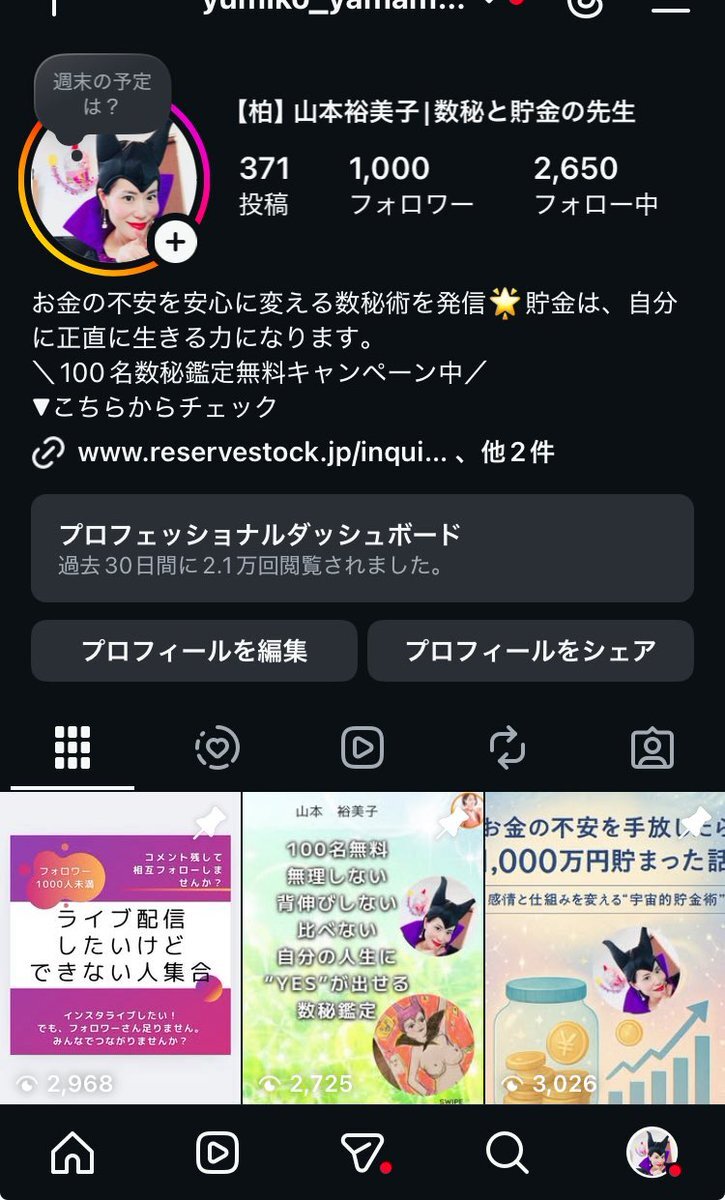Tap プロフィールを編集 button
725x1200 pixels.
pos(194,651)
